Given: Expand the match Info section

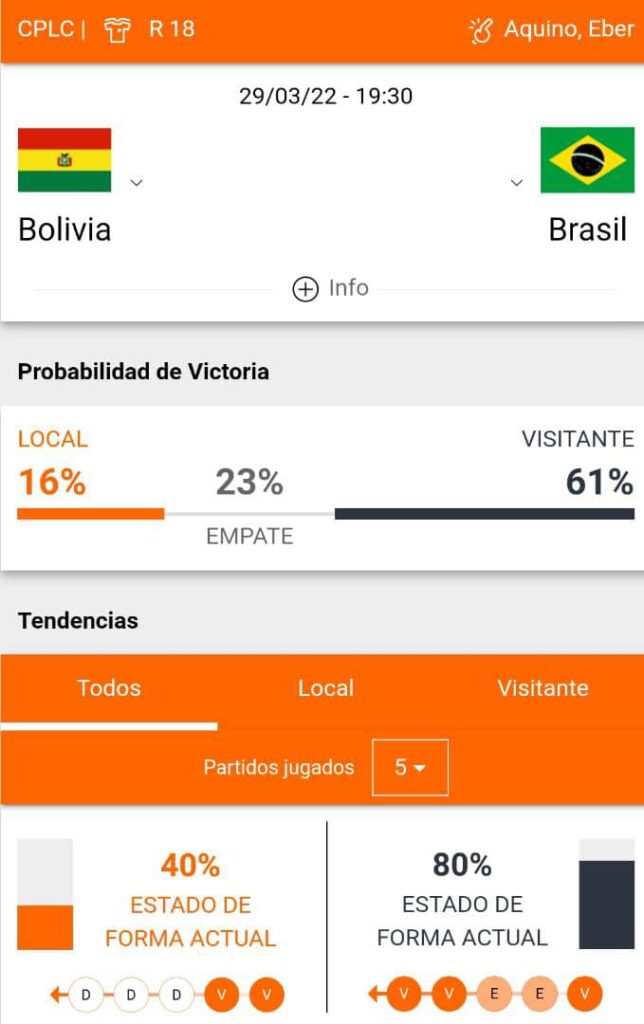Looking at the screenshot, I should [x=330, y=289].
